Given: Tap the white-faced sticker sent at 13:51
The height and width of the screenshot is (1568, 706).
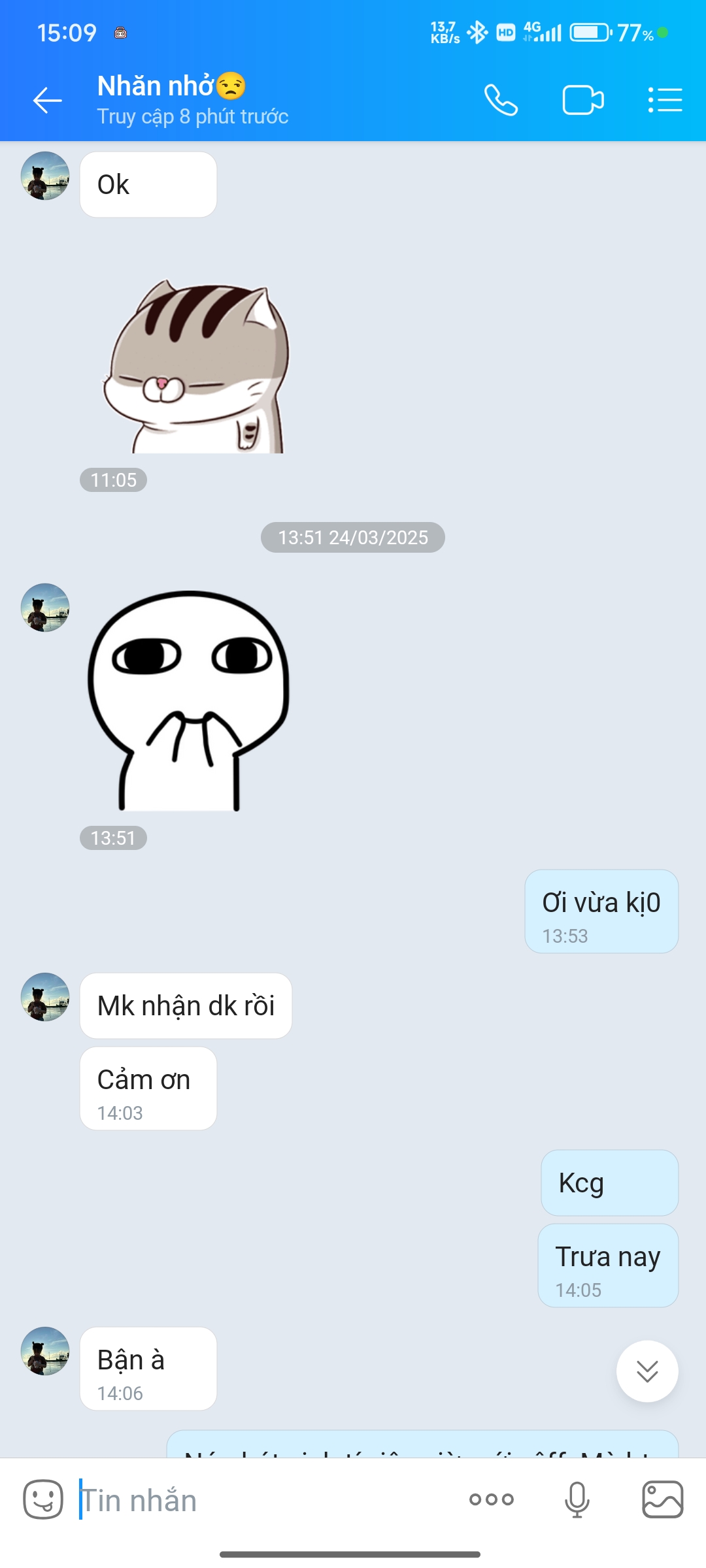Looking at the screenshot, I should coord(188,700).
